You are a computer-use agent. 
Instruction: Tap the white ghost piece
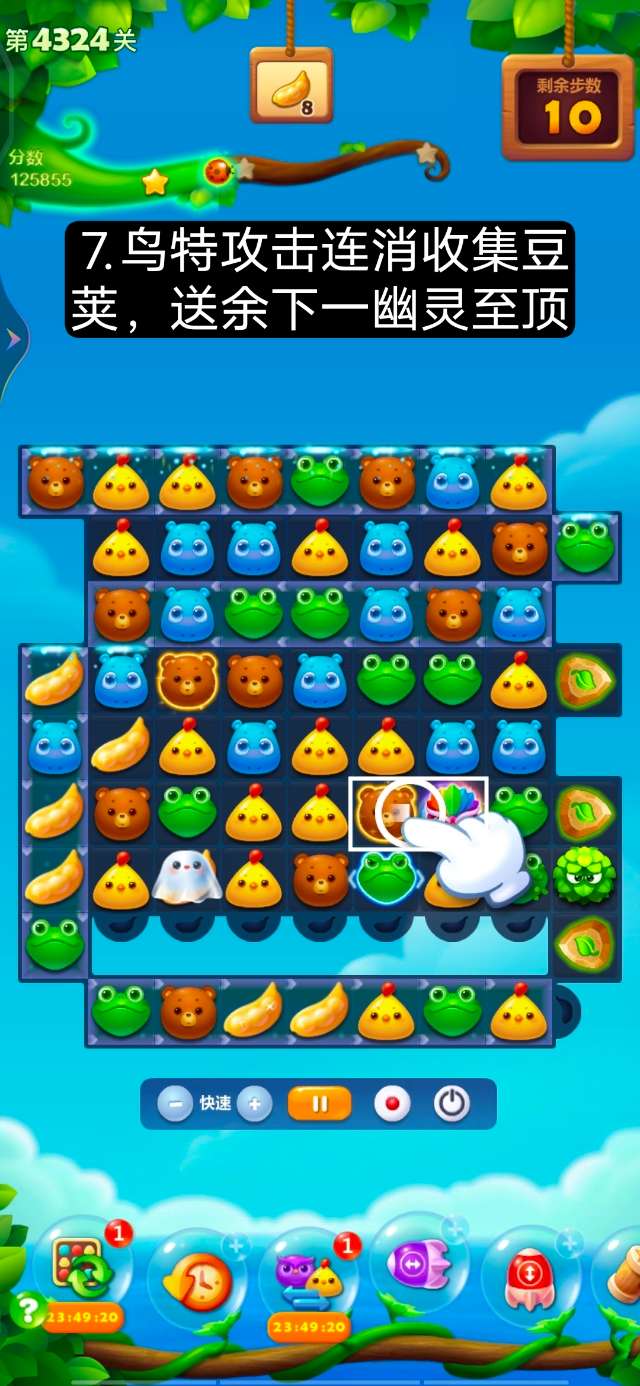(185, 877)
